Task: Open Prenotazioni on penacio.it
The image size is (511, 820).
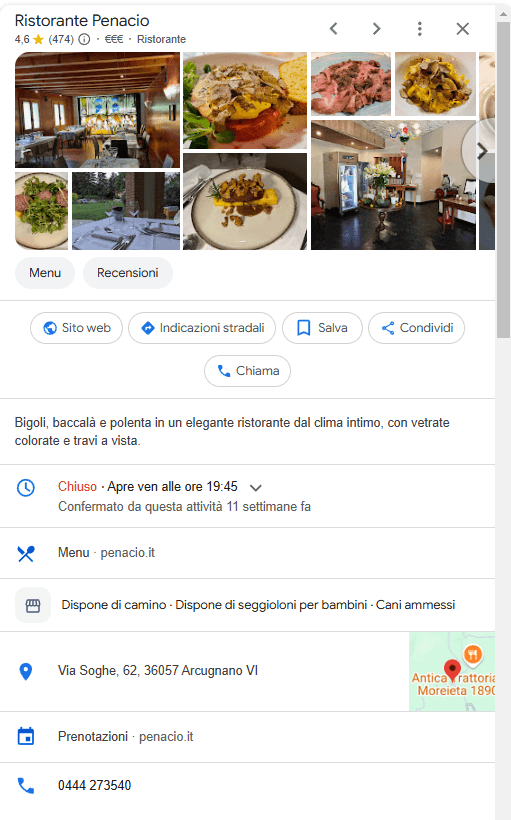Action: (247, 737)
